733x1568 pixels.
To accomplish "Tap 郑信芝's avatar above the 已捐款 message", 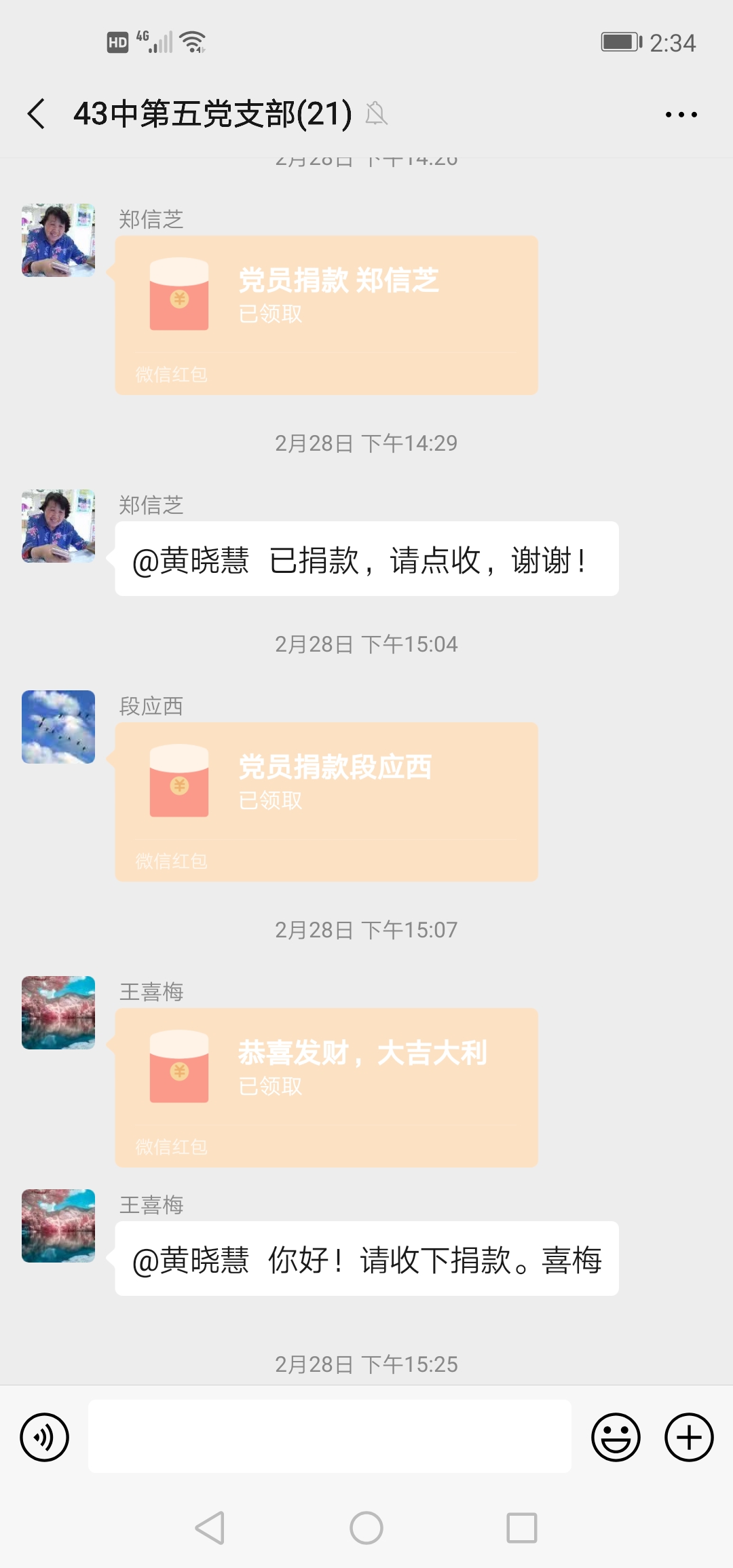I will click(x=58, y=526).
